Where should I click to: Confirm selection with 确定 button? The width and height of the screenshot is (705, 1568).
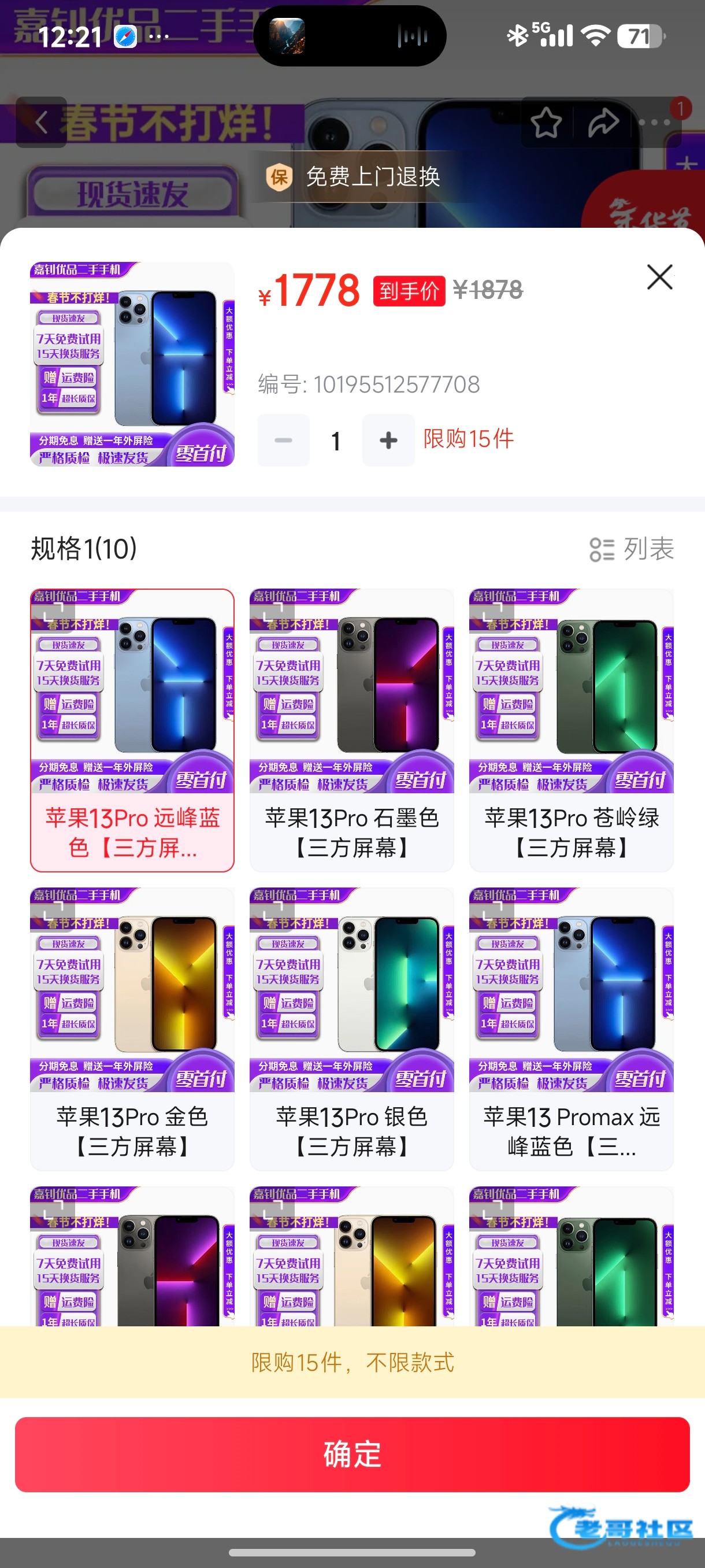click(352, 1454)
